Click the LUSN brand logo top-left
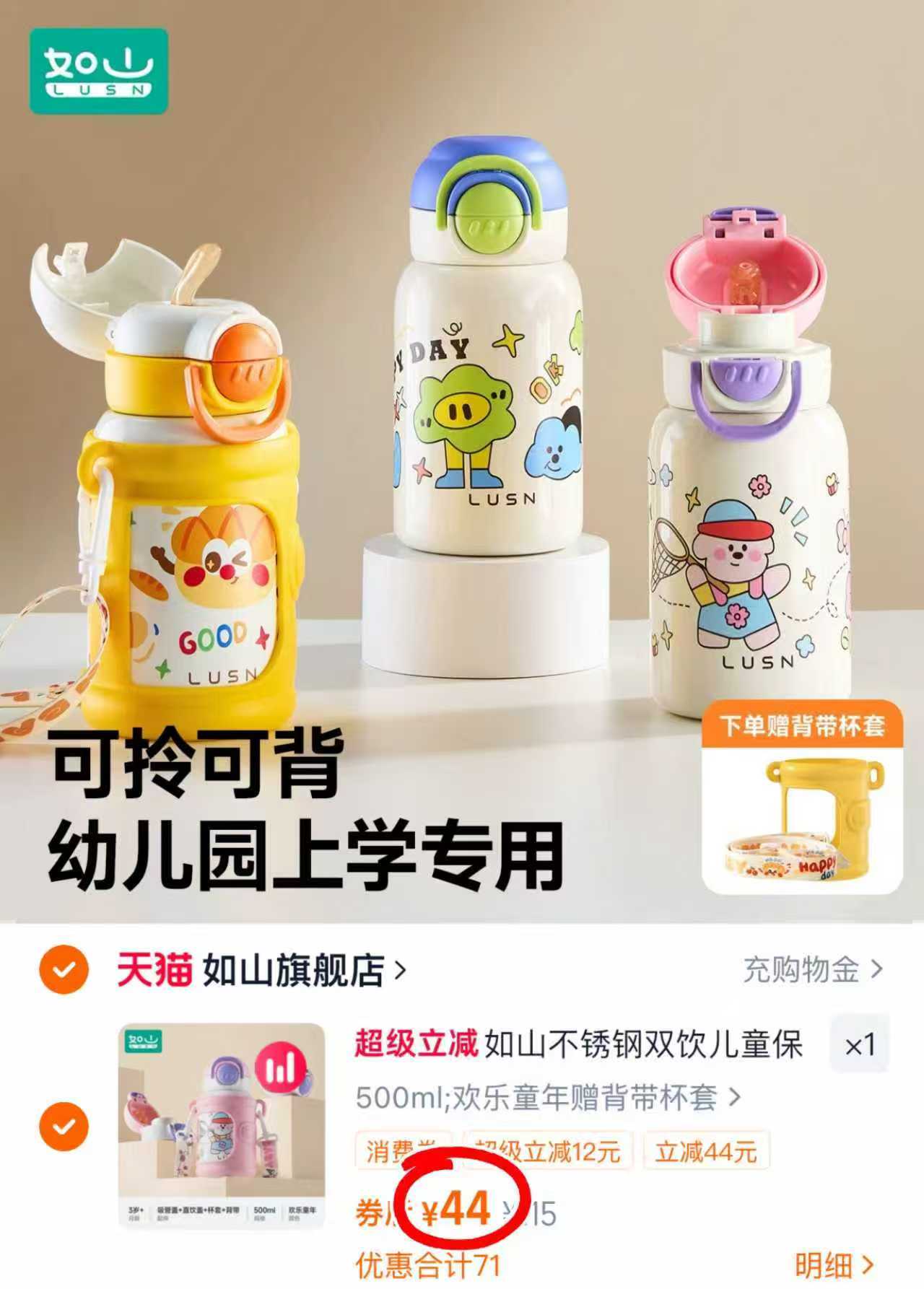Image resolution: width=924 pixels, height=1289 pixels. (100, 69)
